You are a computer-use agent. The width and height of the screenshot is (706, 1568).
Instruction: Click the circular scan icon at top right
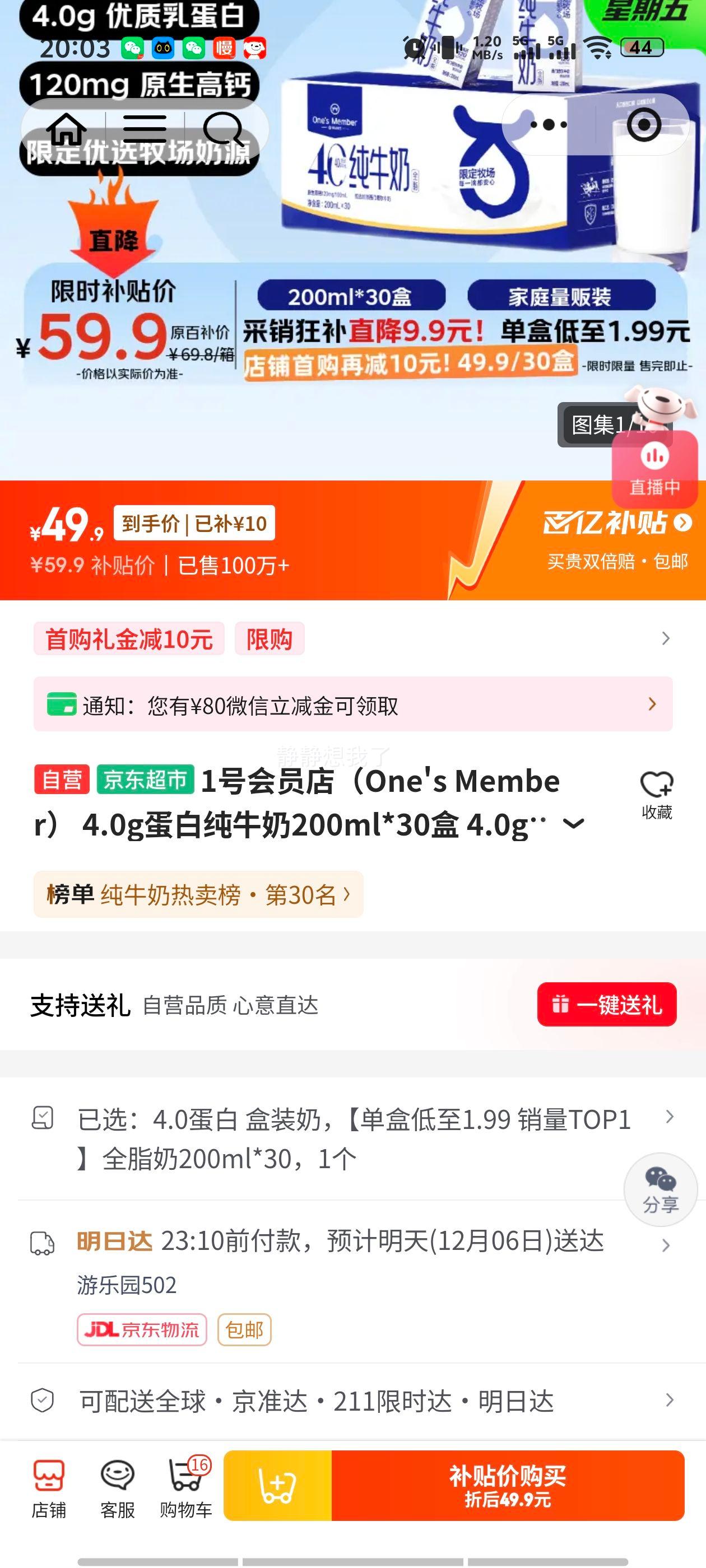(644, 124)
